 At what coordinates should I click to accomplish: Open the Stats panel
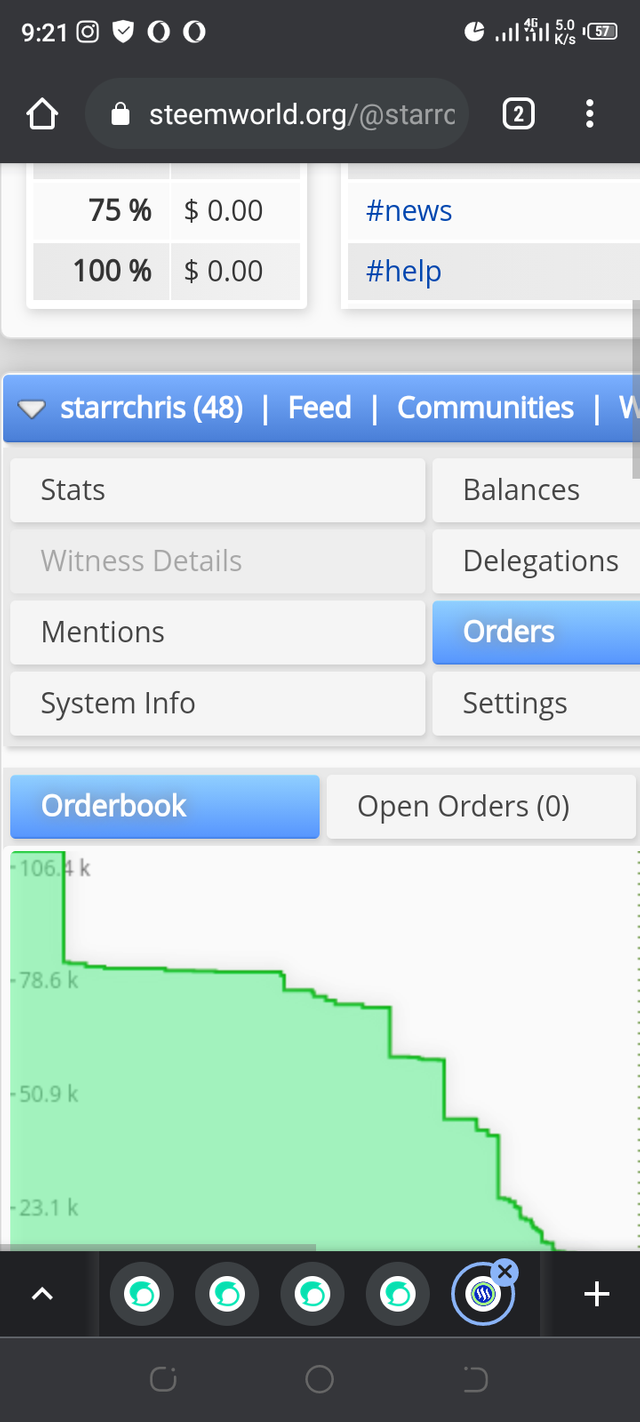217,490
